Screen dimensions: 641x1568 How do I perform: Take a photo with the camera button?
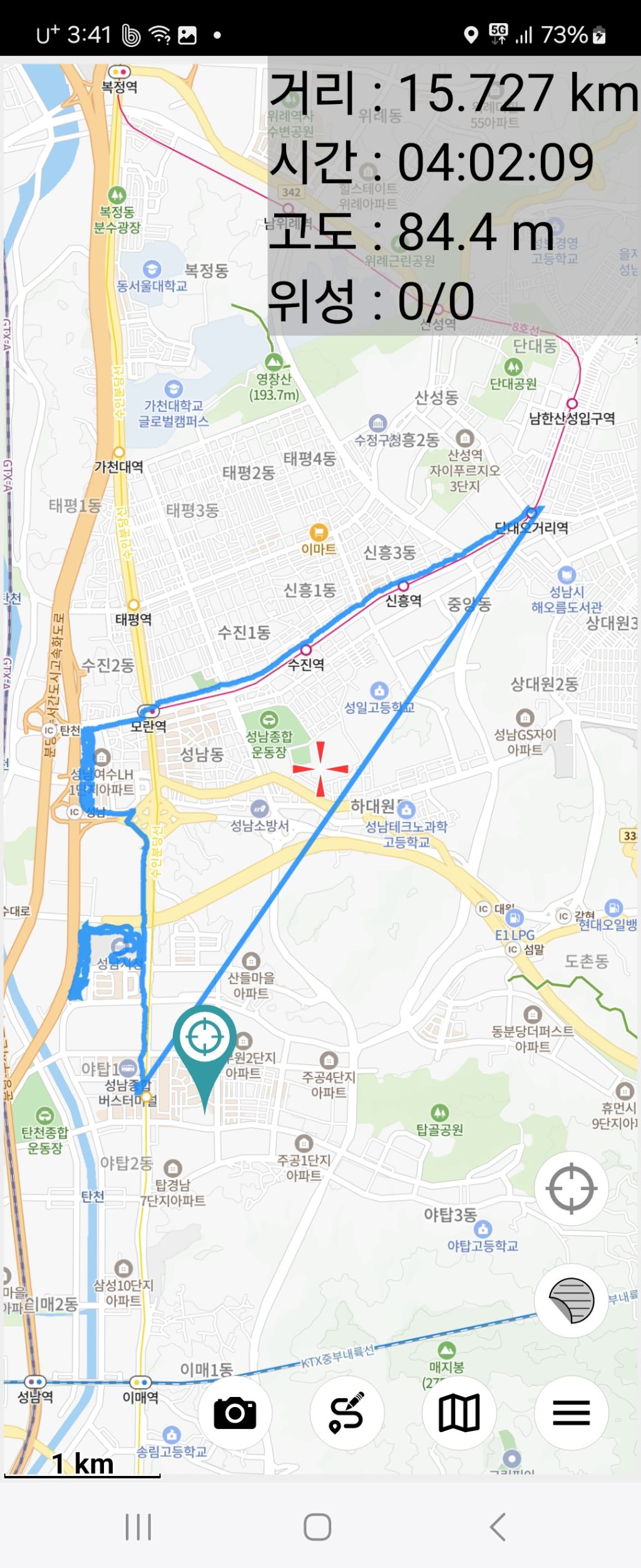[235, 1413]
